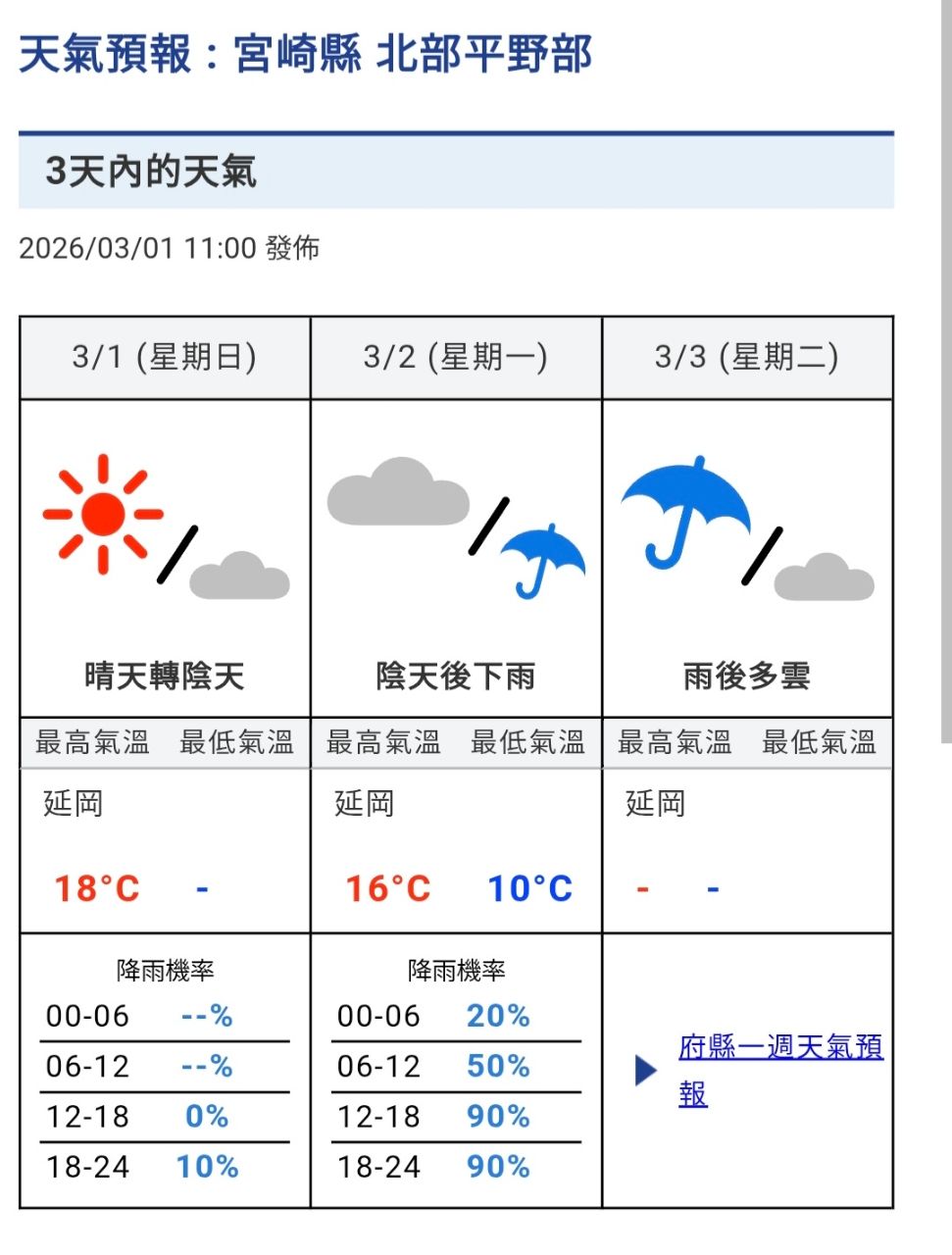Open the 府縣一週天氣預報 link
Screen dimensions: 952x1255
pos(779,1048)
